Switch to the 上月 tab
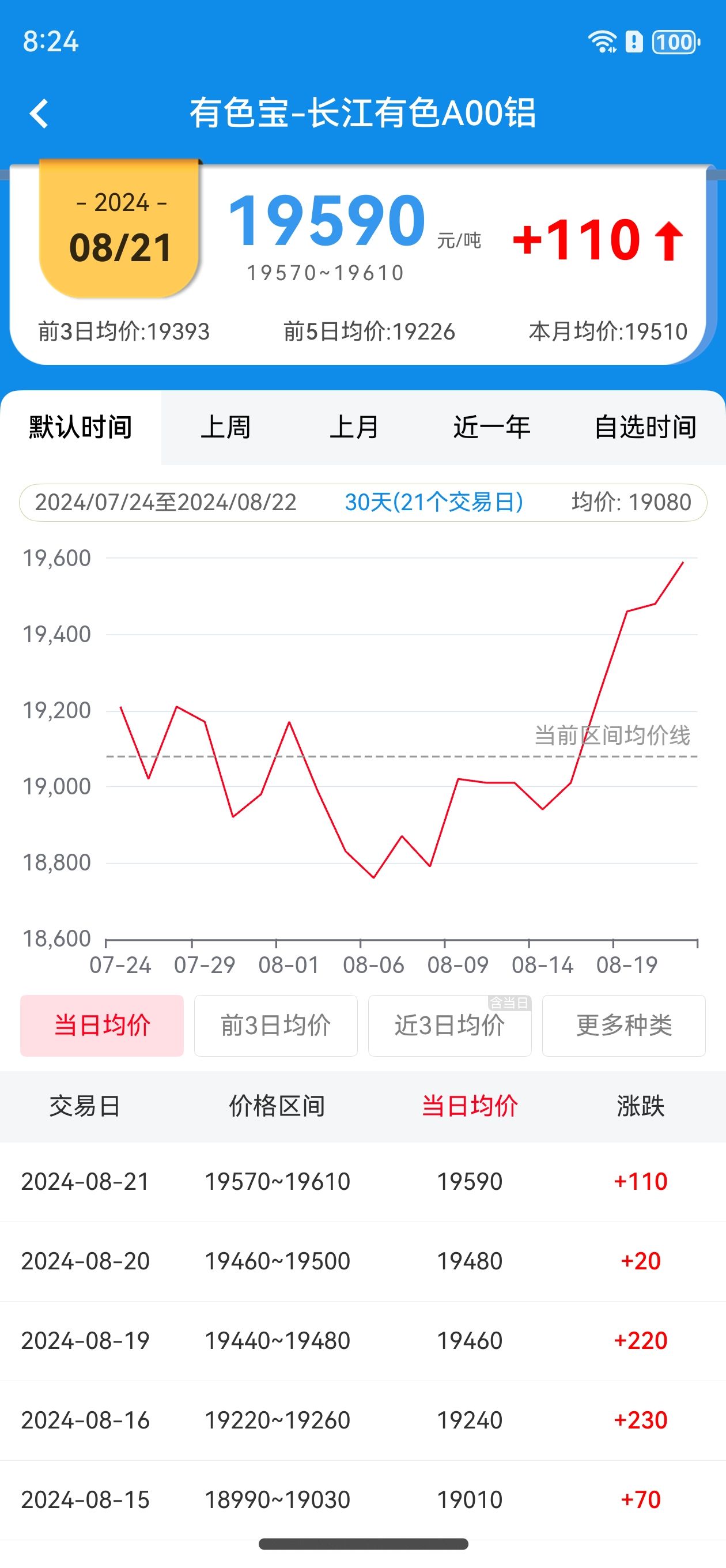 click(x=354, y=427)
